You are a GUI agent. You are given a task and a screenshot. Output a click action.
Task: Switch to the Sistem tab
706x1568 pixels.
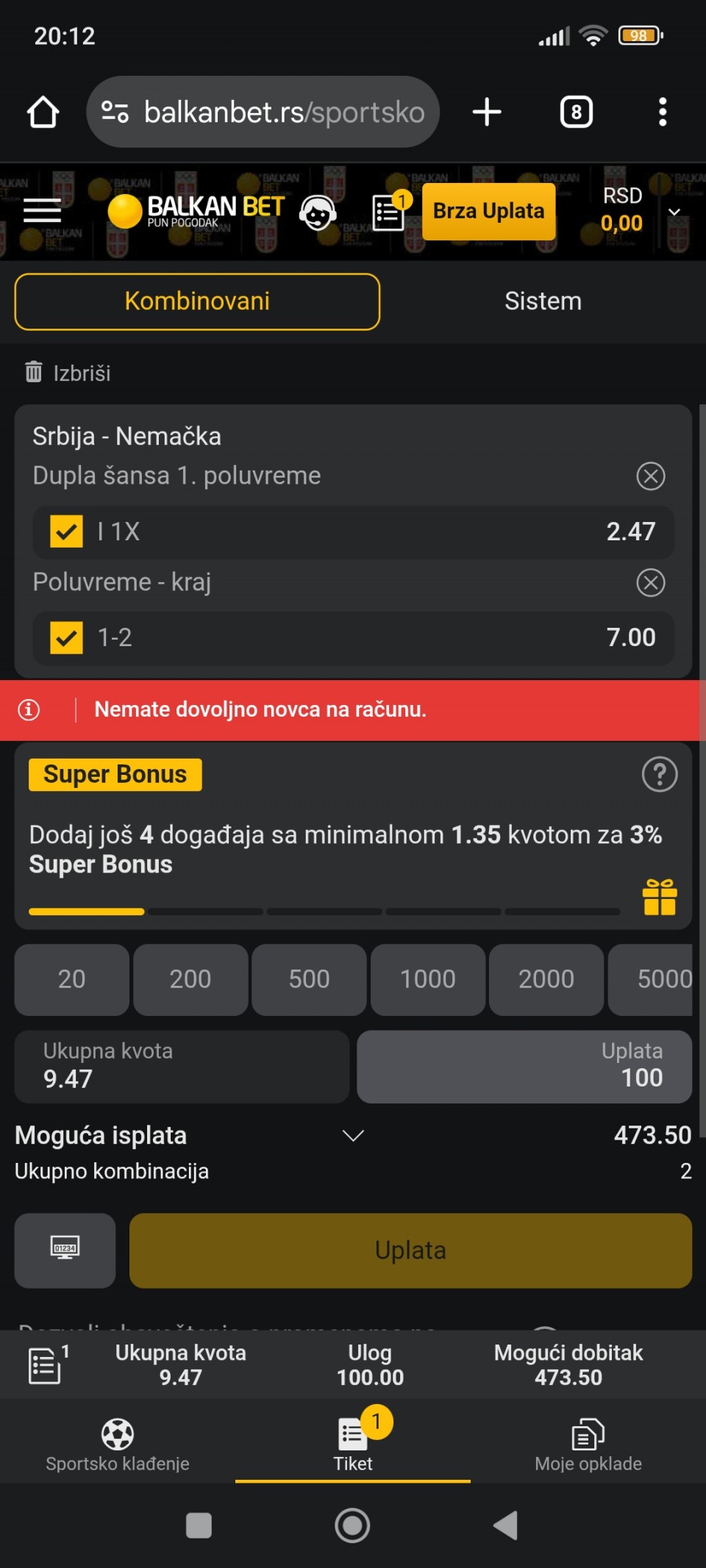(543, 301)
